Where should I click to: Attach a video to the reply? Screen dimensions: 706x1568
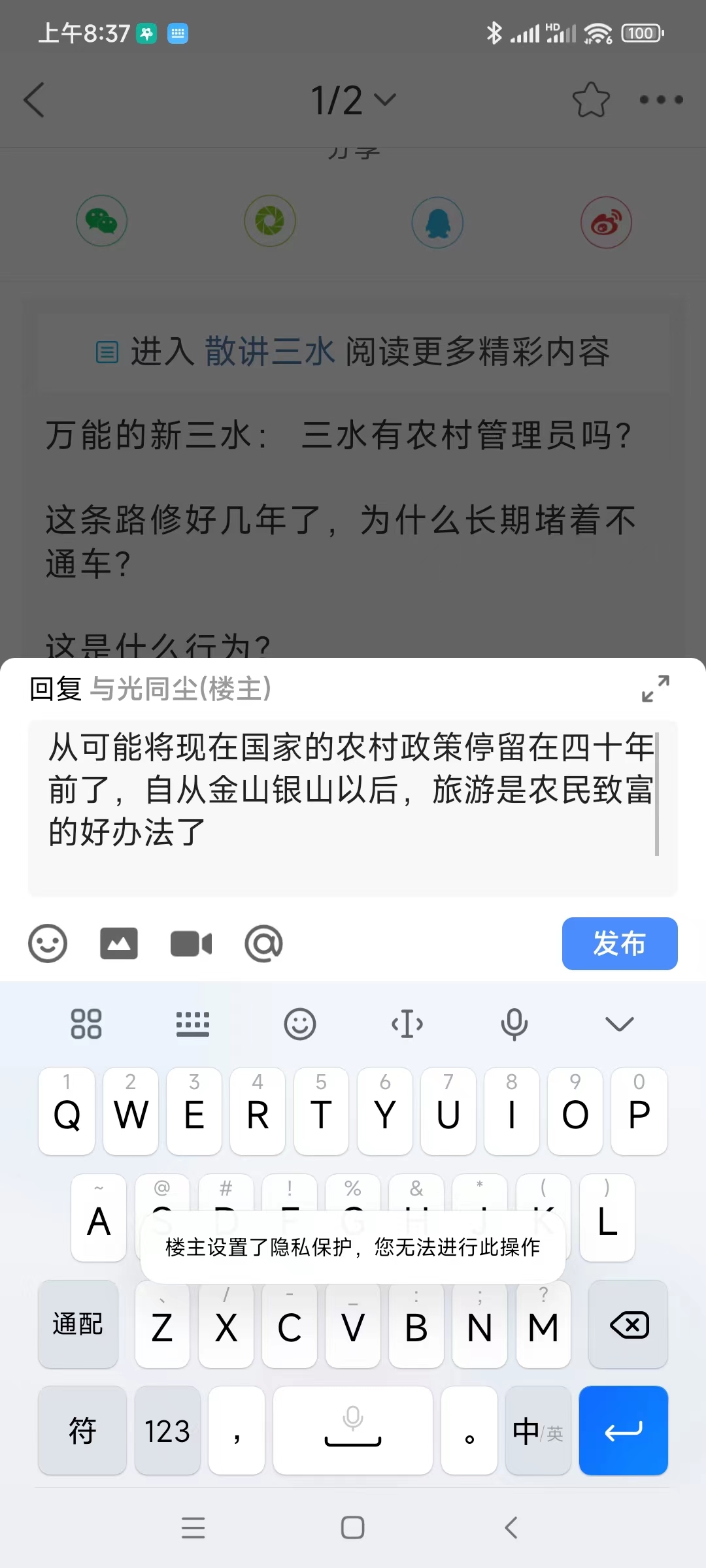point(191,943)
